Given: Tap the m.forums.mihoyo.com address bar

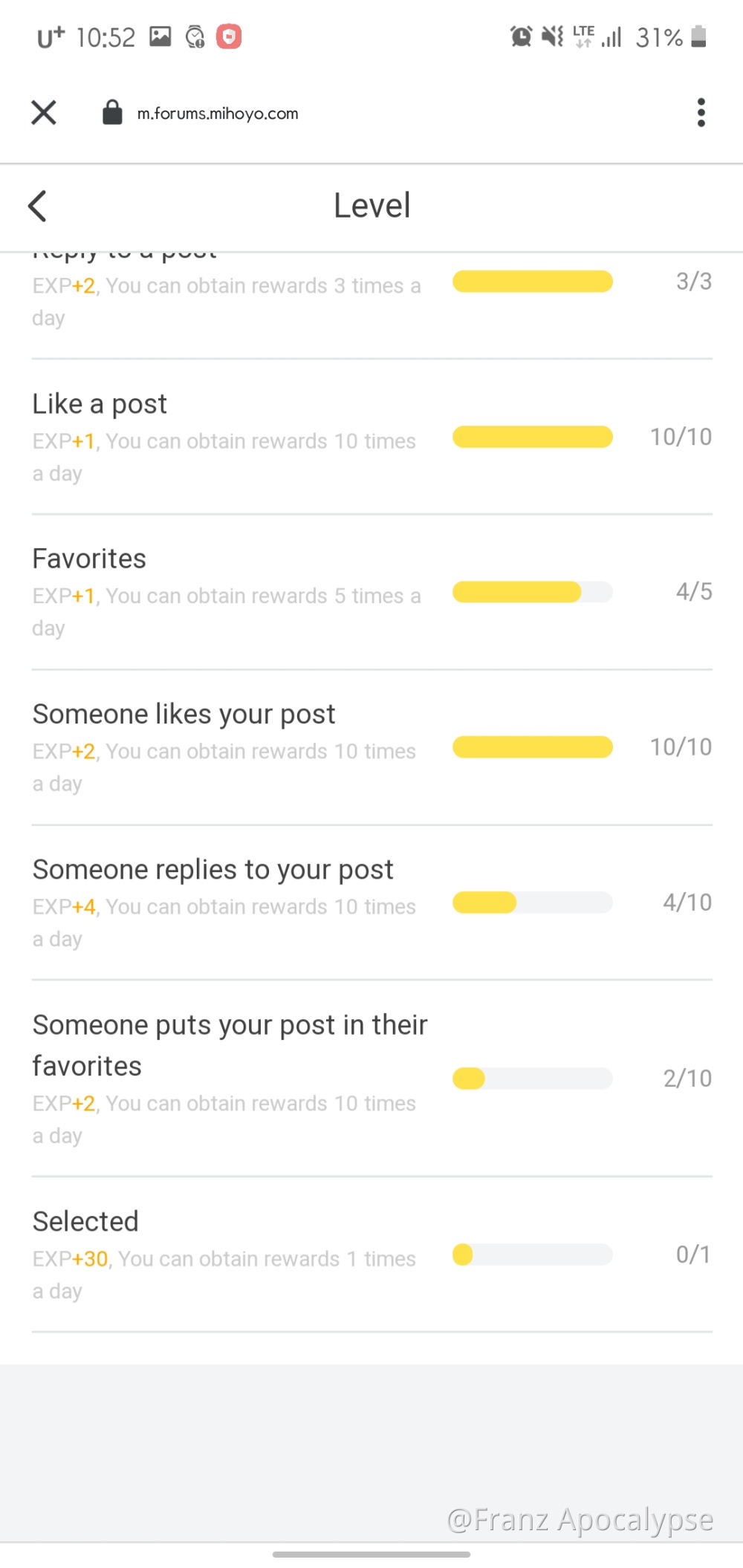Looking at the screenshot, I should pyautogui.click(x=218, y=114).
